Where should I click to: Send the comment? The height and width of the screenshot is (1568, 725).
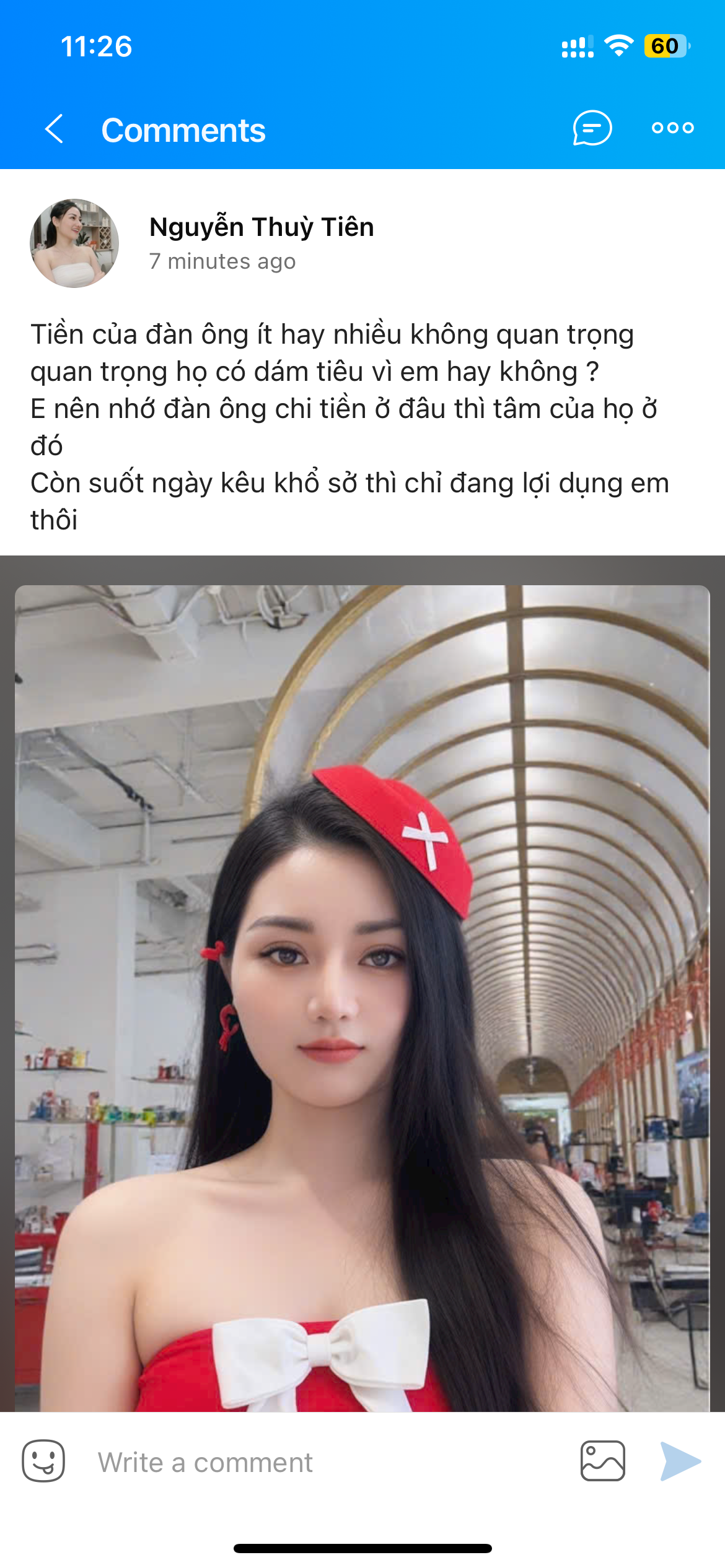click(x=680, y=1461)
